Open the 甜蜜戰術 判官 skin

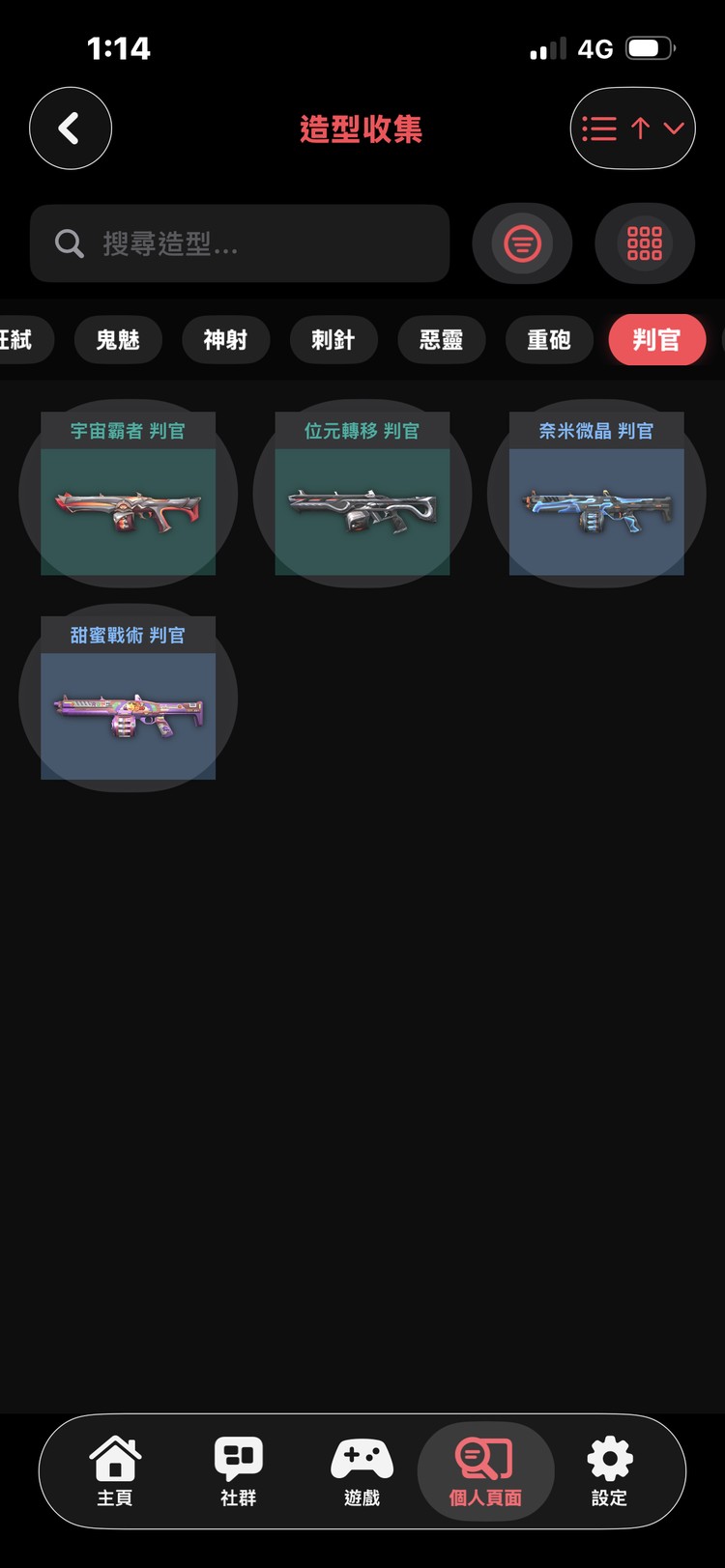[x=128, y=698]
